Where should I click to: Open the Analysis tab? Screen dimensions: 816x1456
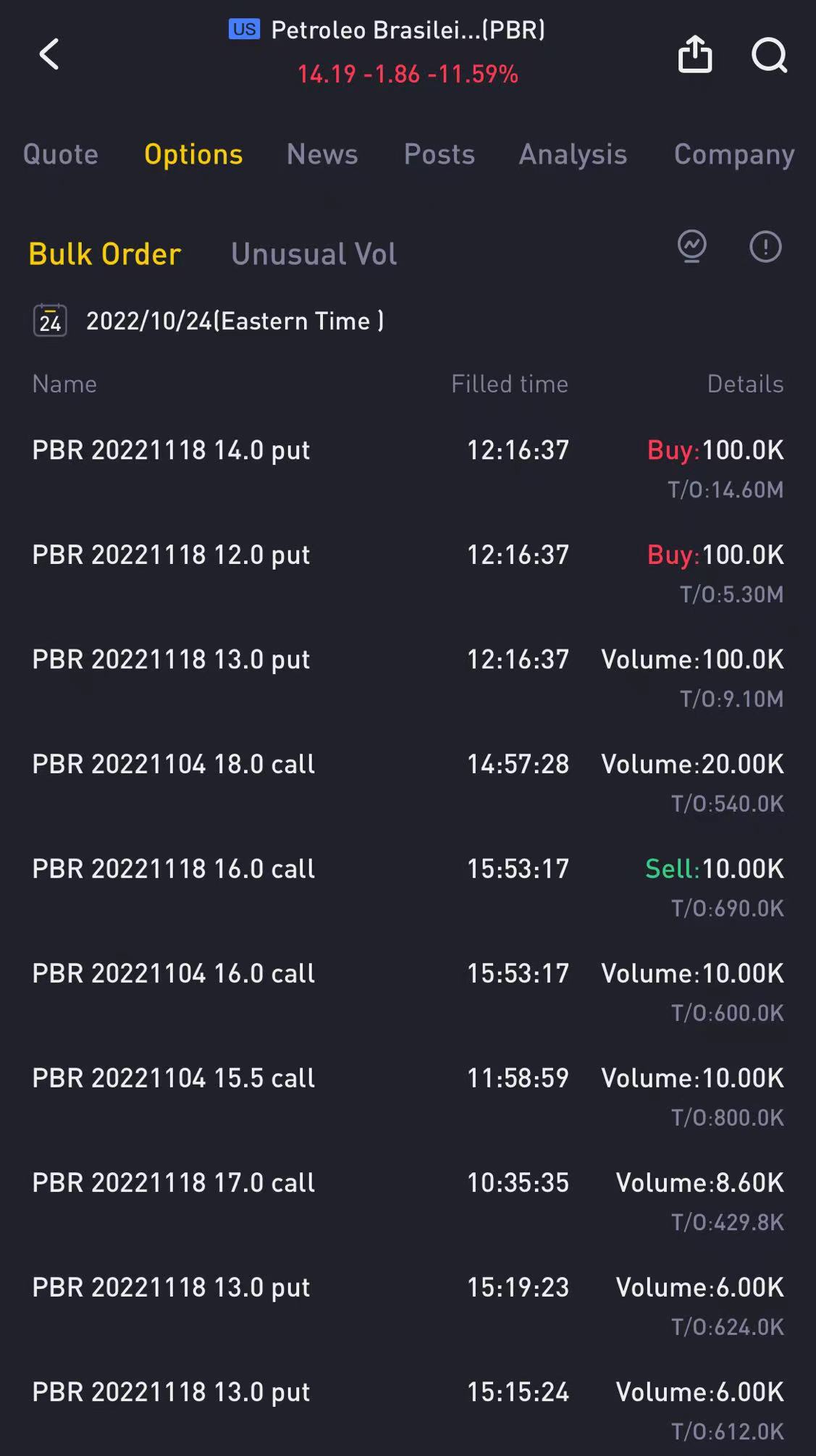[573, 154]
